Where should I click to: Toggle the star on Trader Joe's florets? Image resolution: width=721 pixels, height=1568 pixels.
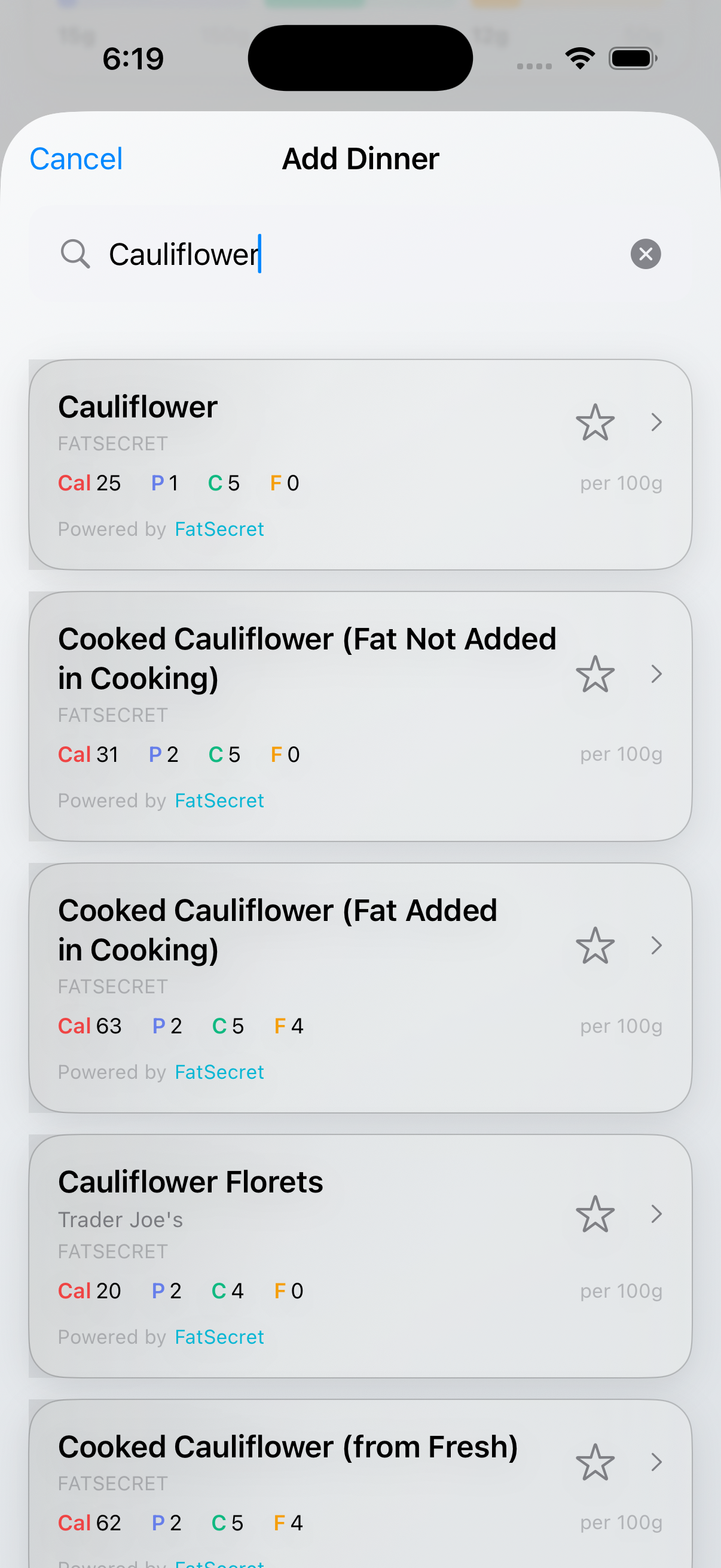pos(595,1213)
